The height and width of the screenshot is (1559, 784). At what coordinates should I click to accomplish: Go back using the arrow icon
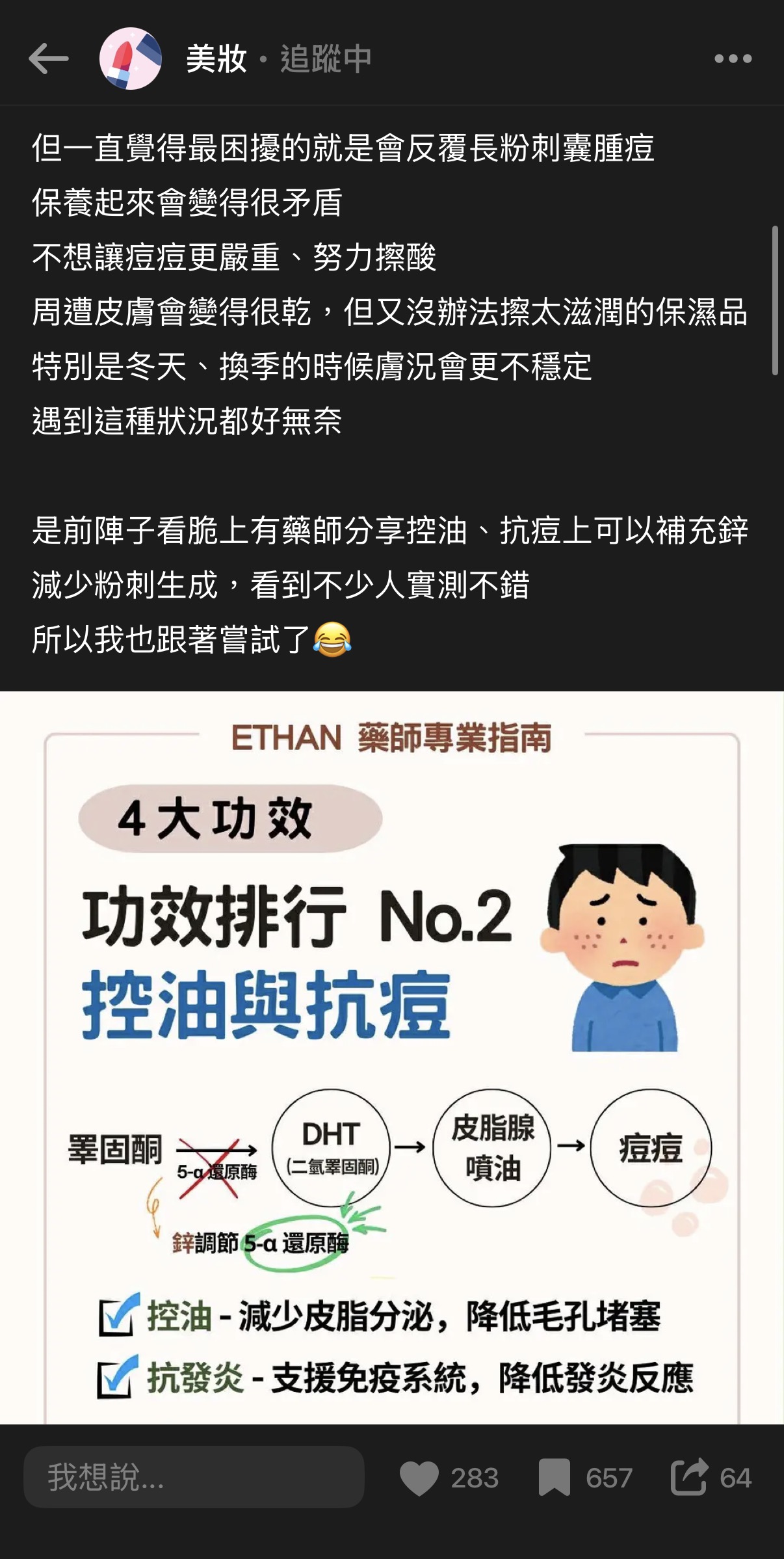tap(49, 59)
